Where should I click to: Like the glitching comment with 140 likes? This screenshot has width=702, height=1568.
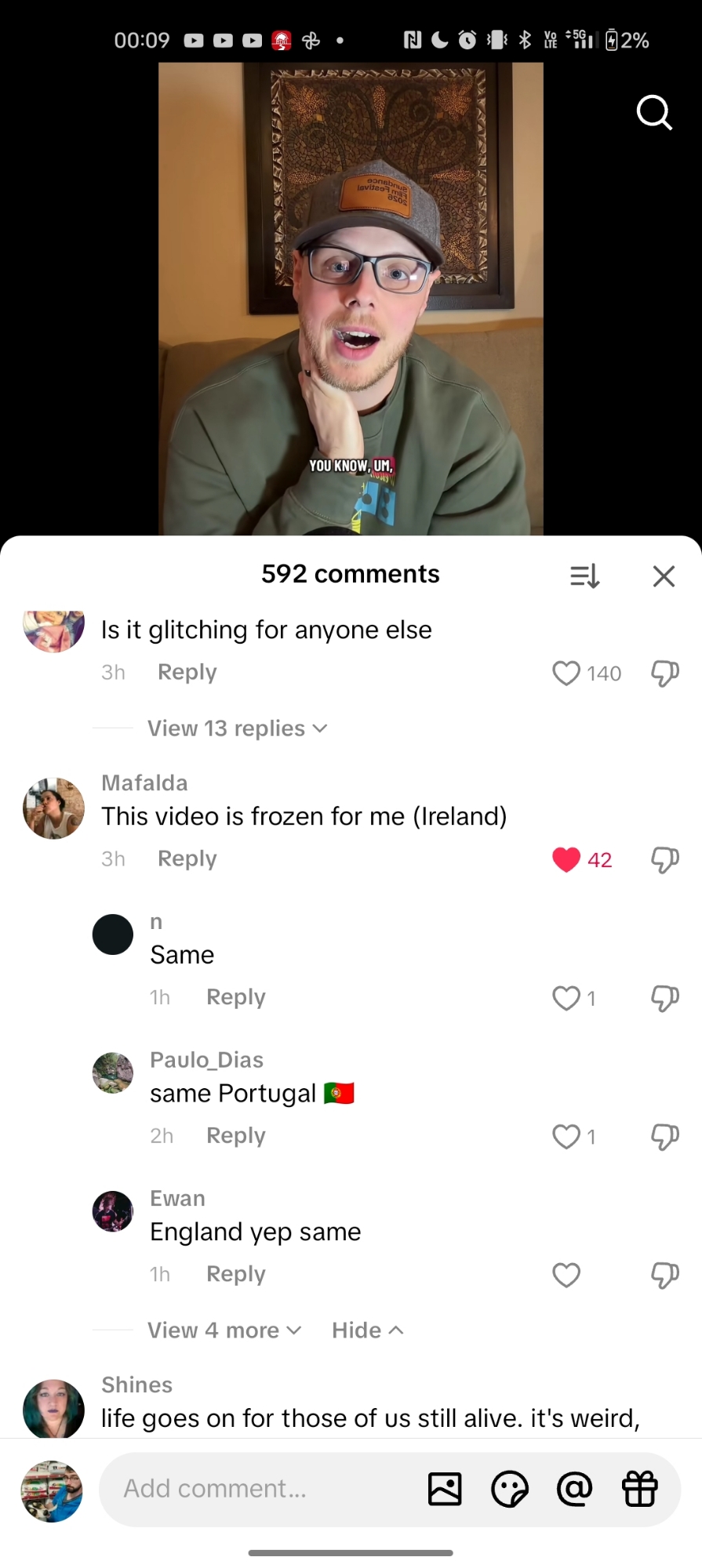(x=566, y=673)
